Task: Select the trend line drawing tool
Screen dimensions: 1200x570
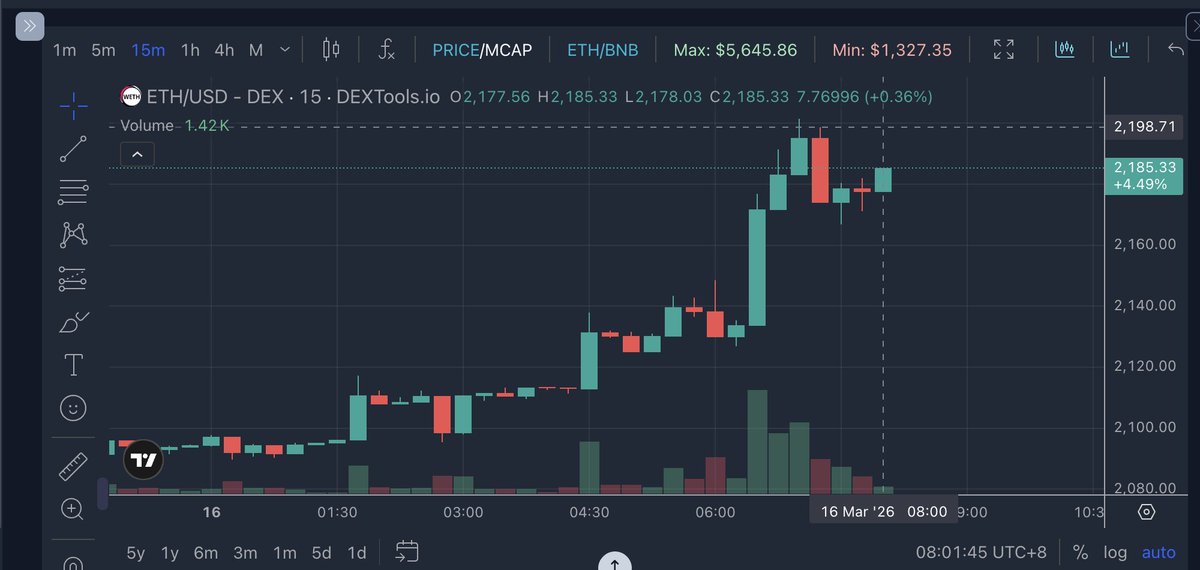Action: (73, 148)
